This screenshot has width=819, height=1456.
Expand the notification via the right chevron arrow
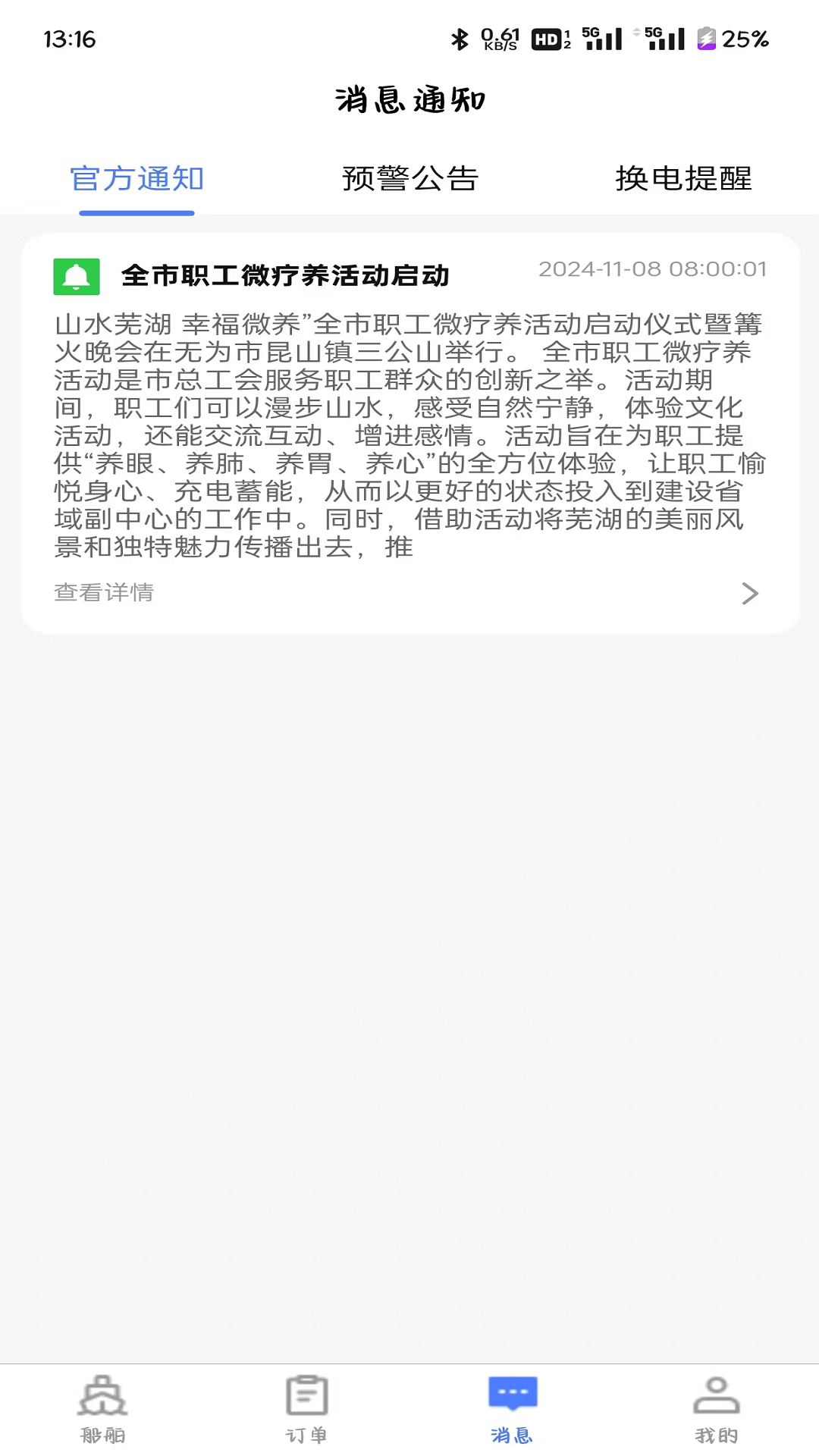[750, 593]
